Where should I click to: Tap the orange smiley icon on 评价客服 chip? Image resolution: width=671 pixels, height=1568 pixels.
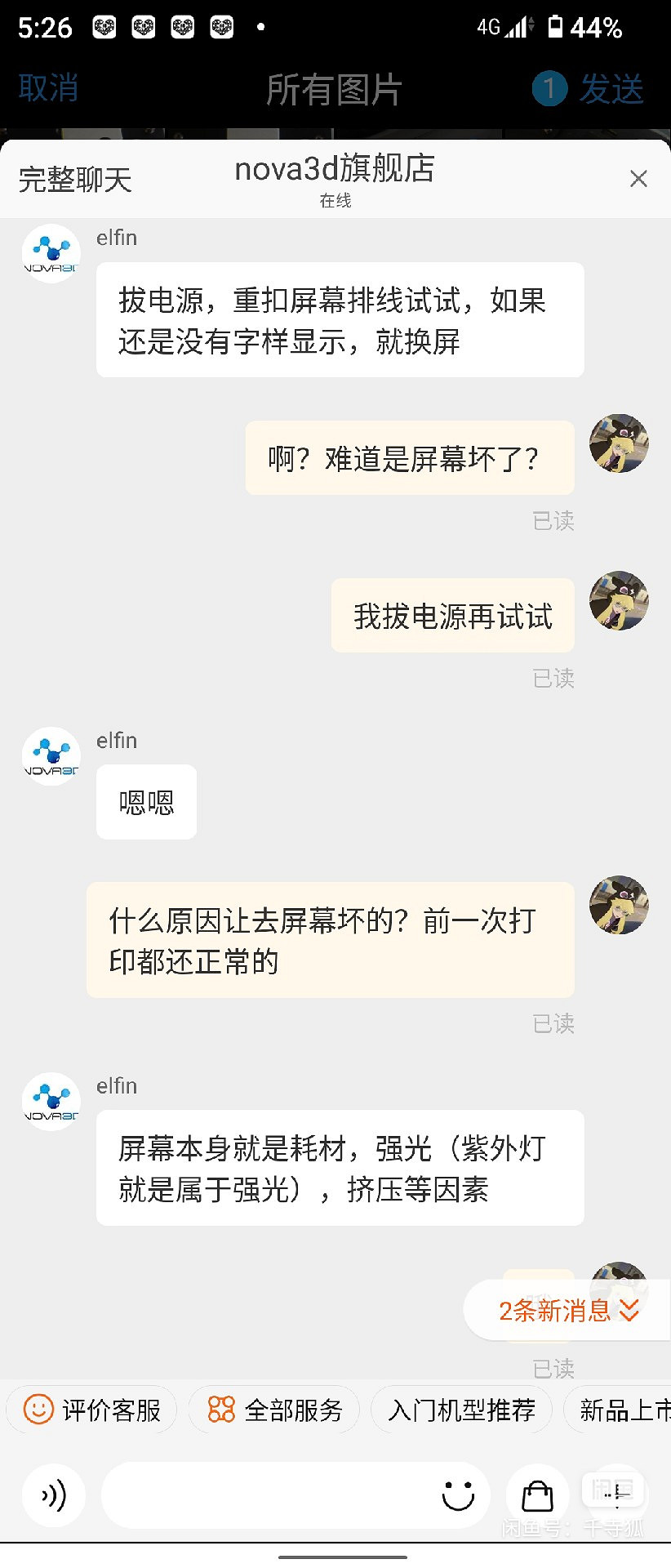tap(37, 1410)
